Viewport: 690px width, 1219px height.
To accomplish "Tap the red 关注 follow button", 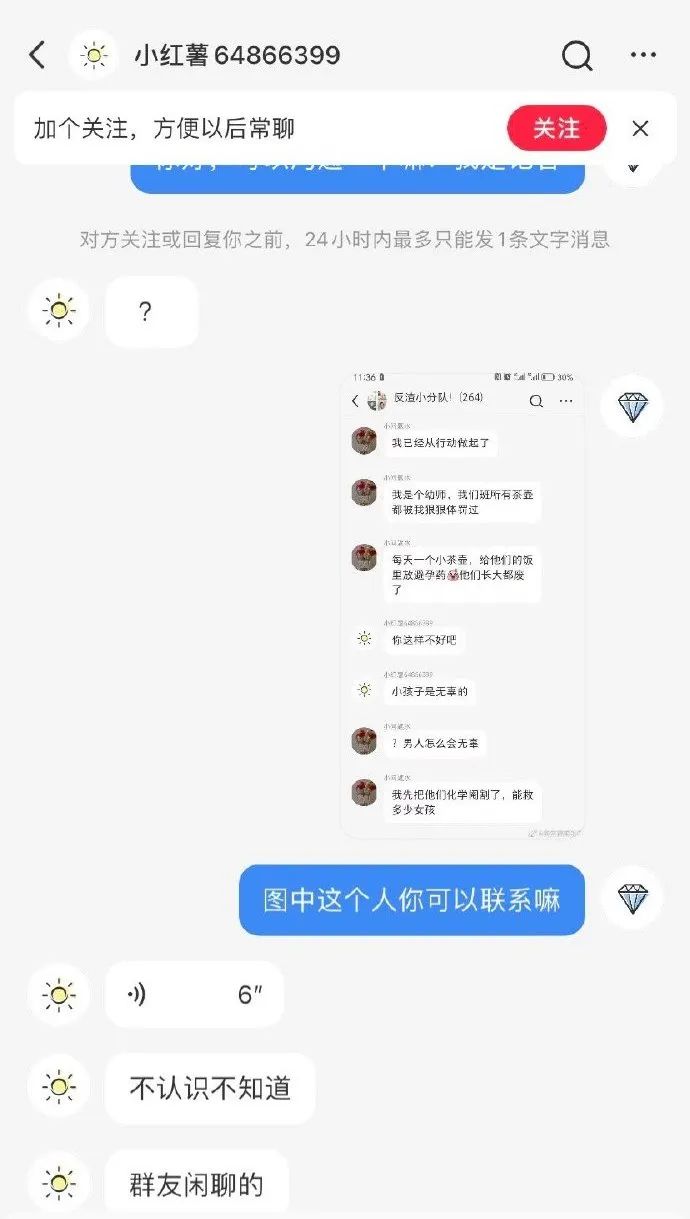I will point(556,128).
